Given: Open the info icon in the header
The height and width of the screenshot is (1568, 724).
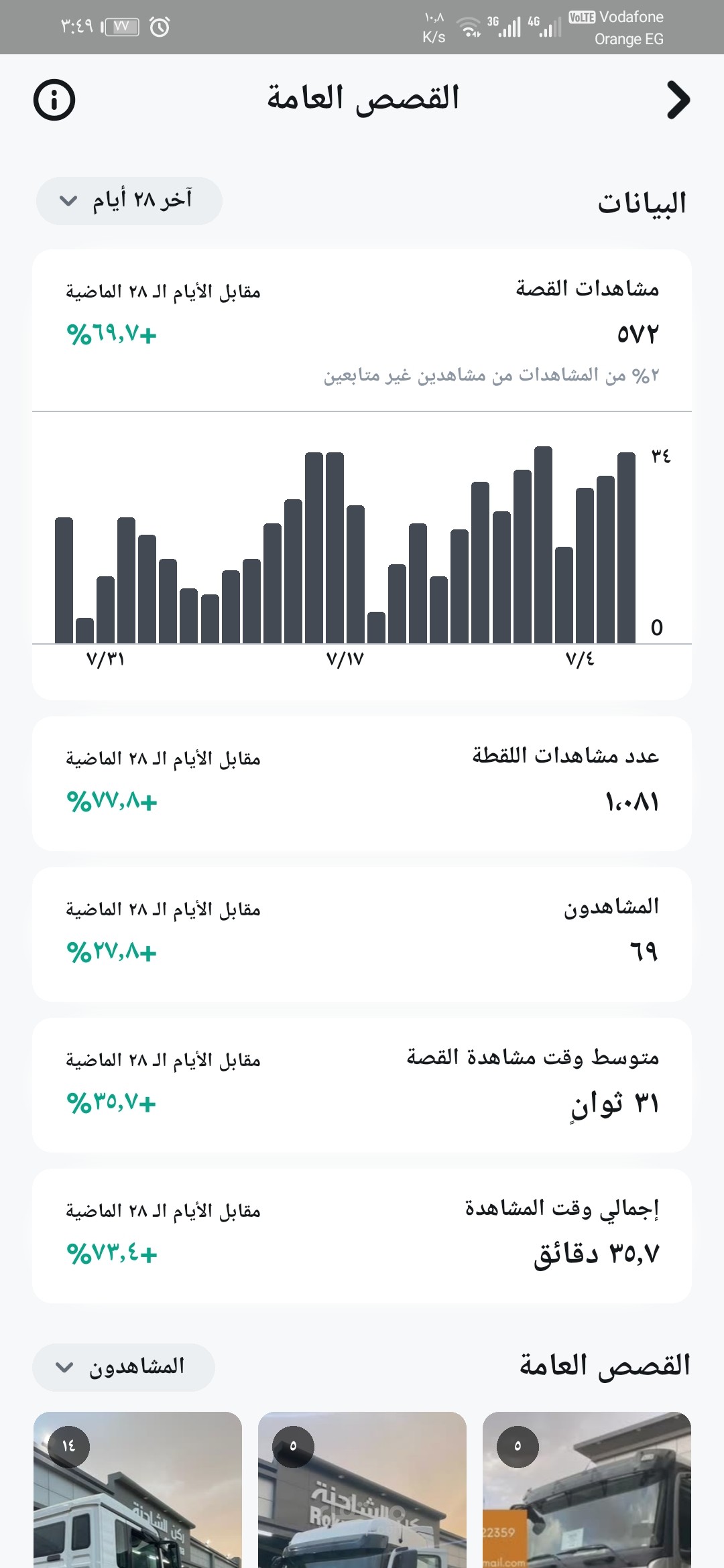Looking at the screenshot, I should (x=54, y=100).
